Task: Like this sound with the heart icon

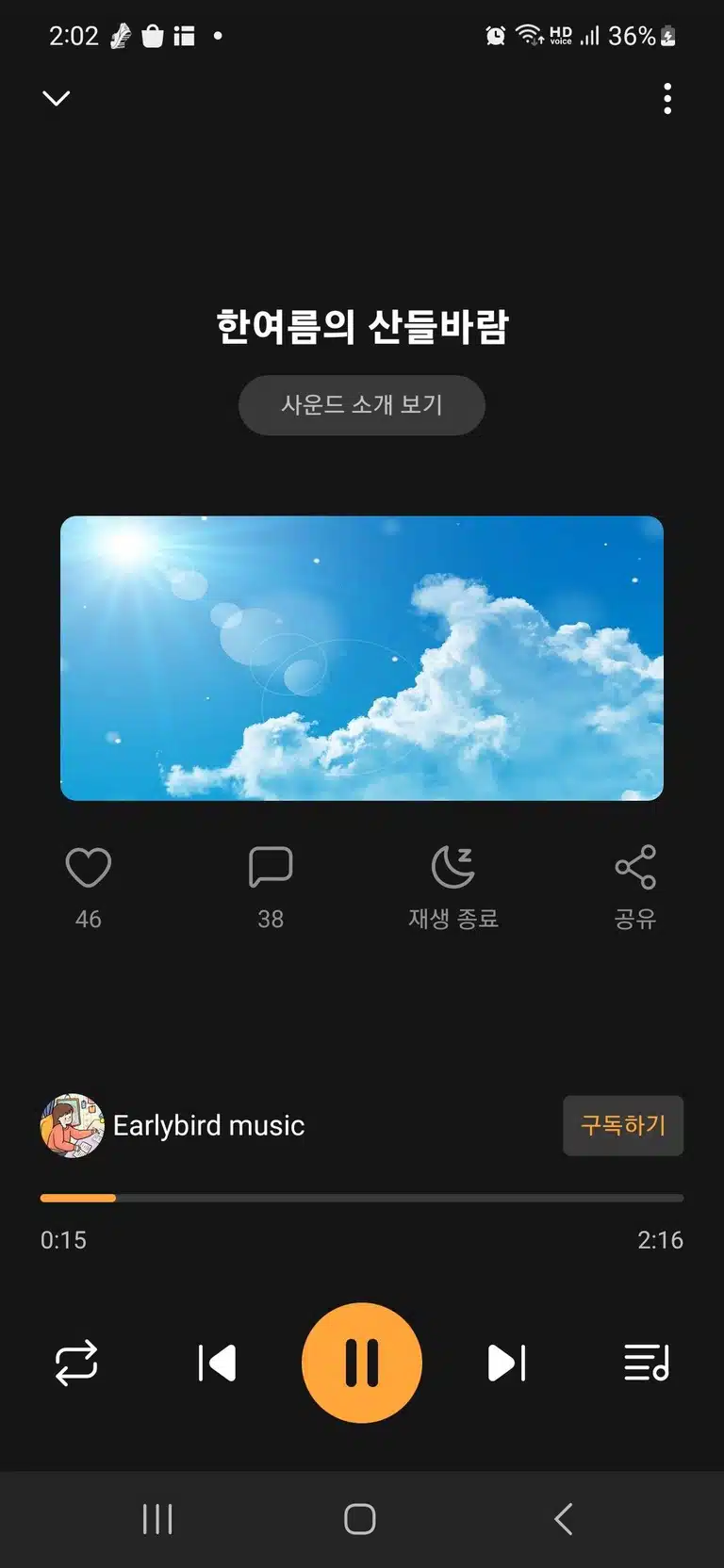Action: pos(89,868)
